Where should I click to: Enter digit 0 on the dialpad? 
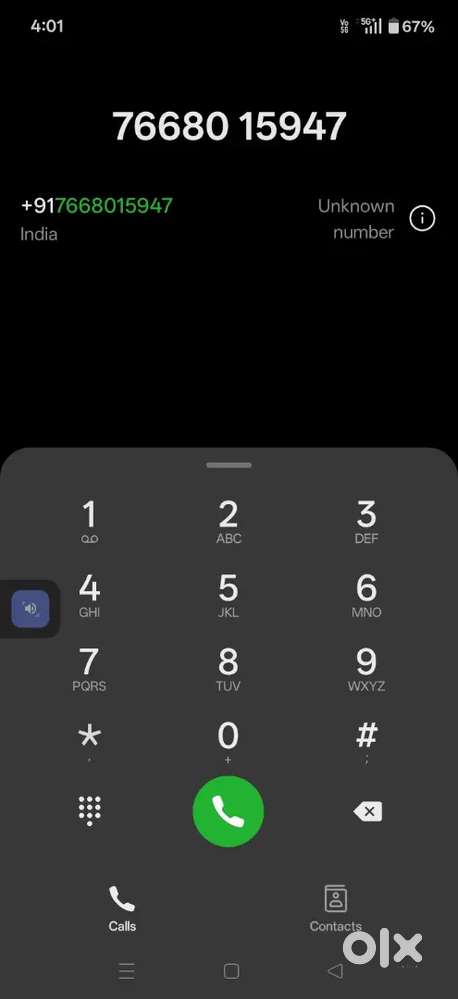coord(229,742)
